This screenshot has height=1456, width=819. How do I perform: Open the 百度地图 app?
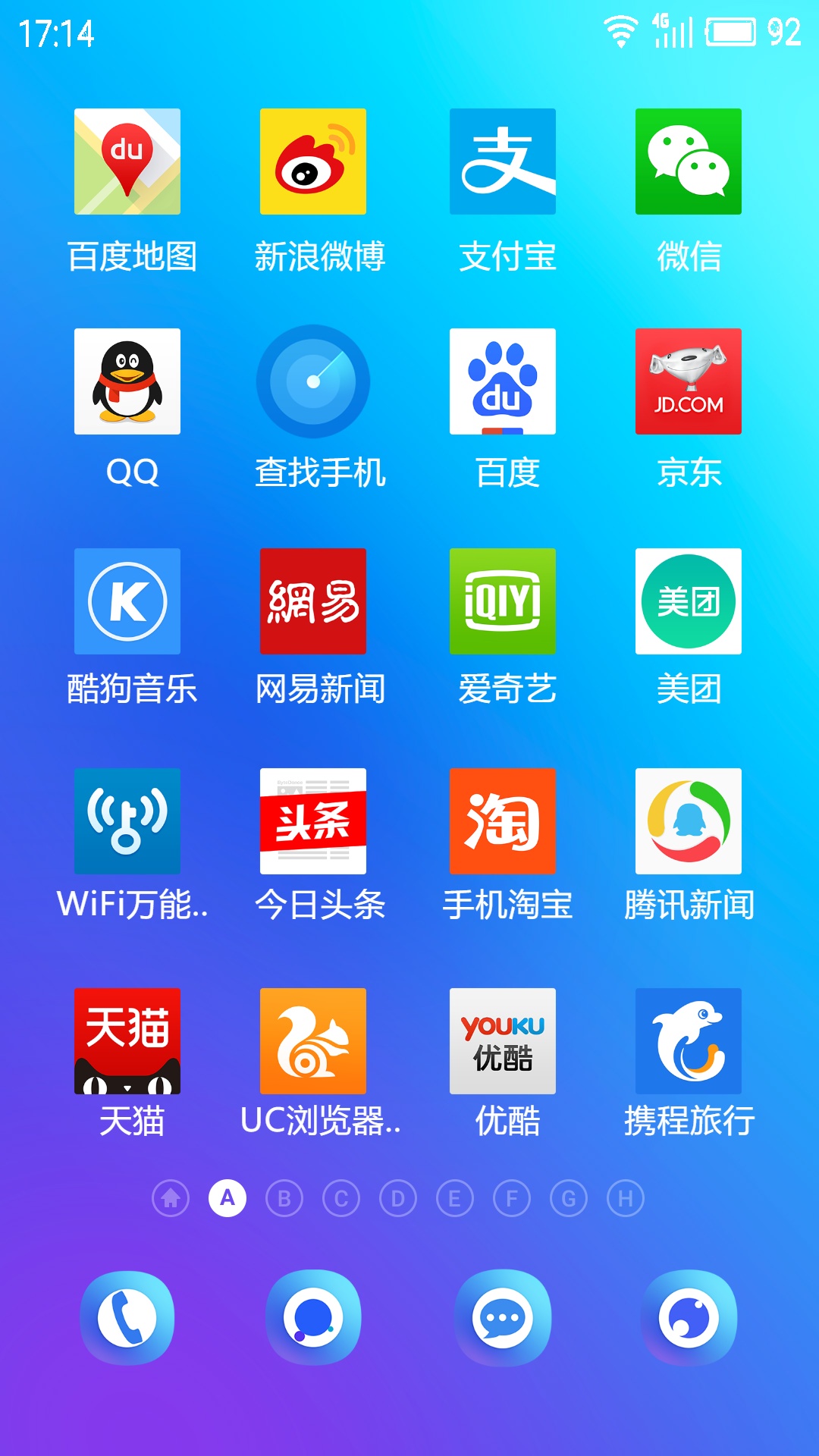coord(127,162)
